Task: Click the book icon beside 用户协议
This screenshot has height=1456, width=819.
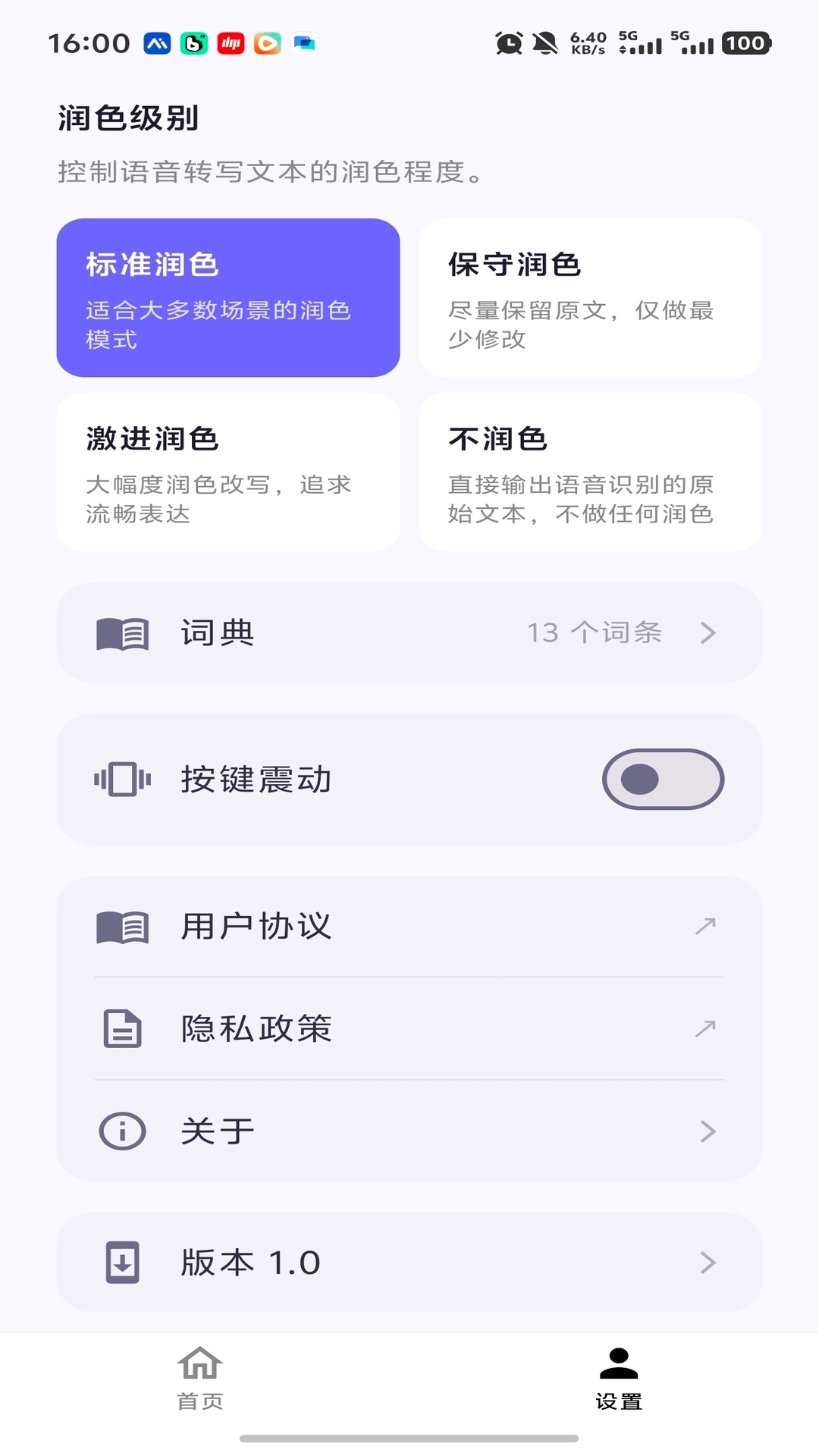Action: (124, 924)
